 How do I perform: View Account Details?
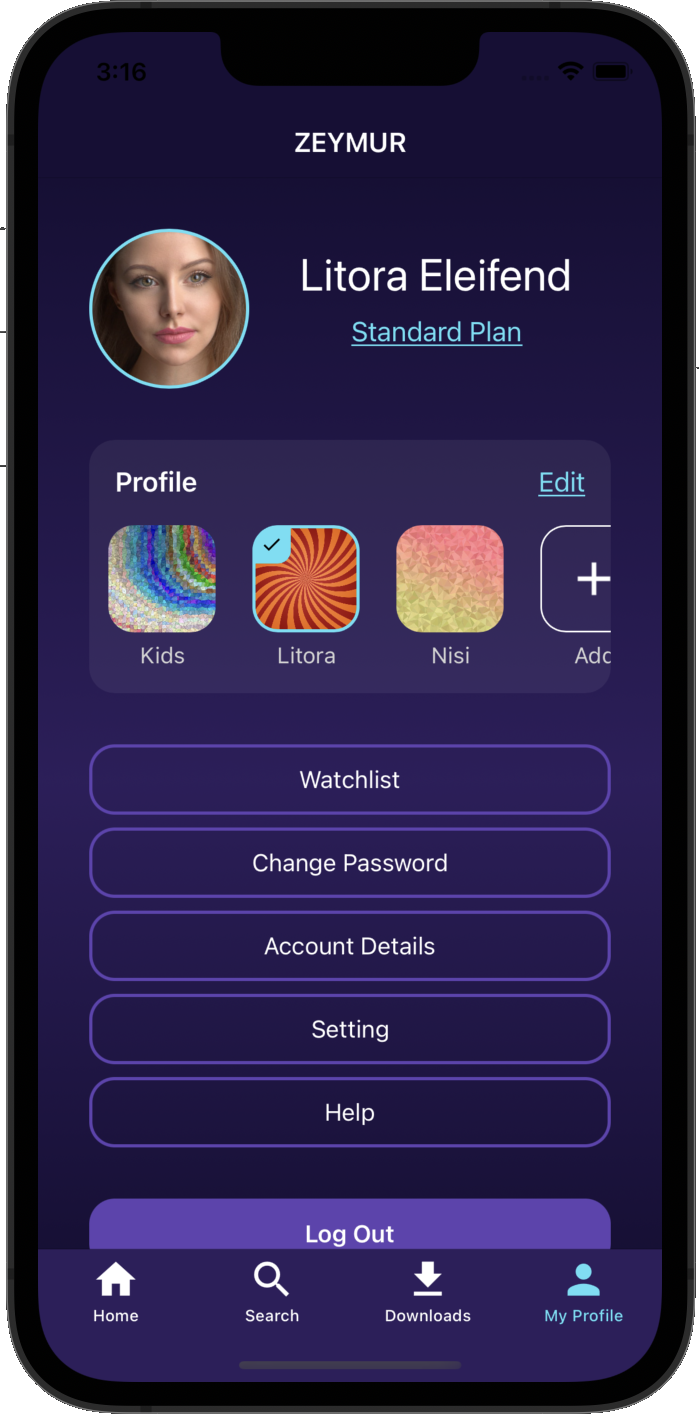click(x=350, y=946)
